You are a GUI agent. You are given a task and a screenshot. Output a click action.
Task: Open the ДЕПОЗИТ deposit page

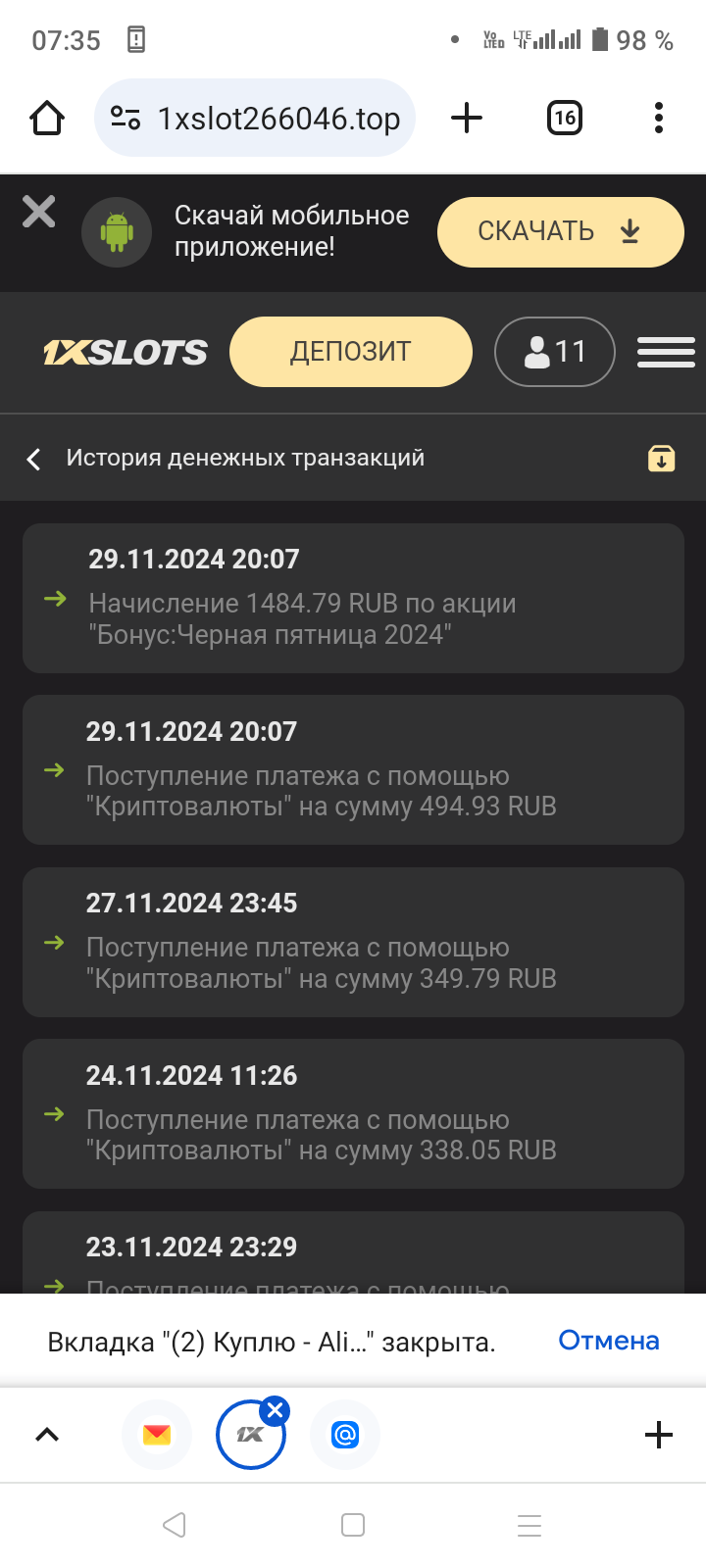tap(350, 352)
